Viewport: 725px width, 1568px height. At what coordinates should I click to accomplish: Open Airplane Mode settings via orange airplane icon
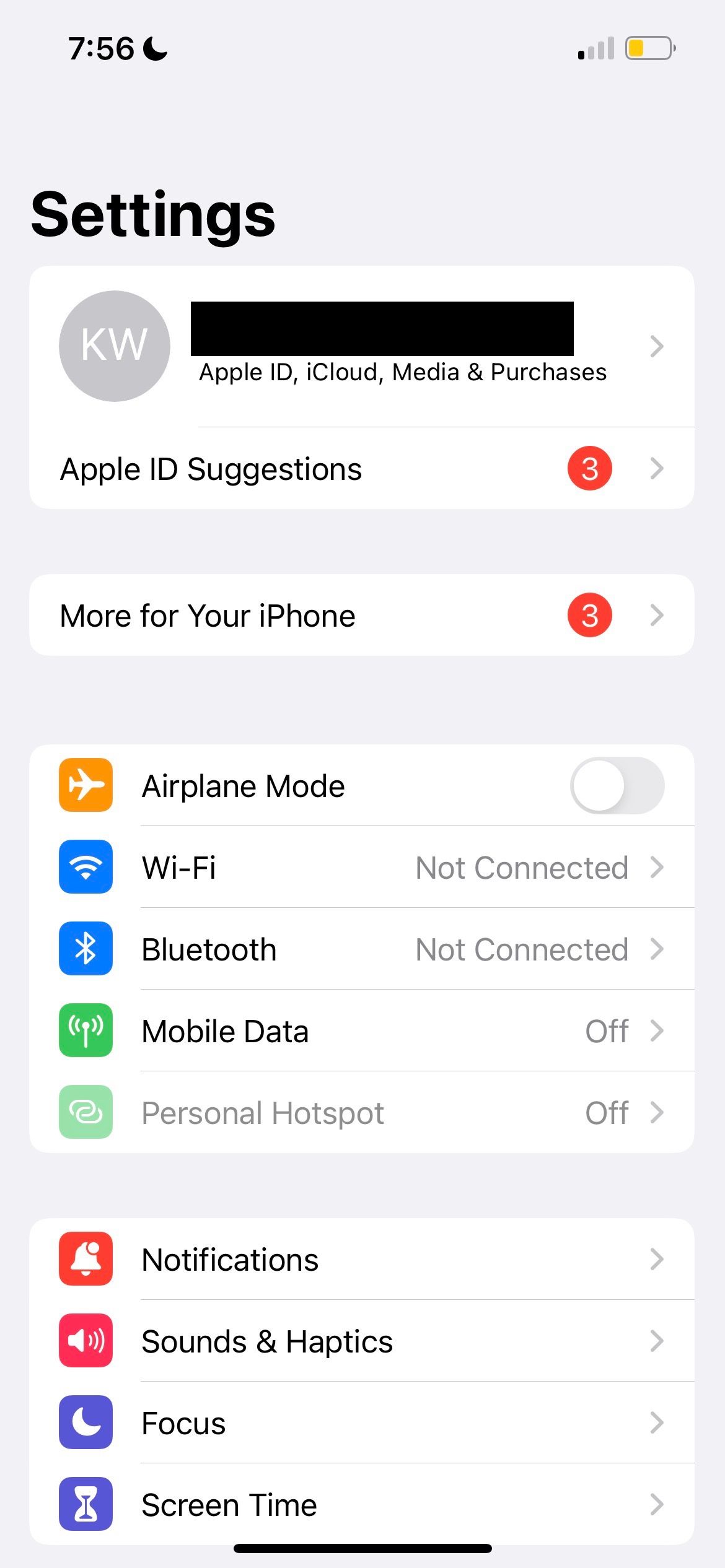85,785
